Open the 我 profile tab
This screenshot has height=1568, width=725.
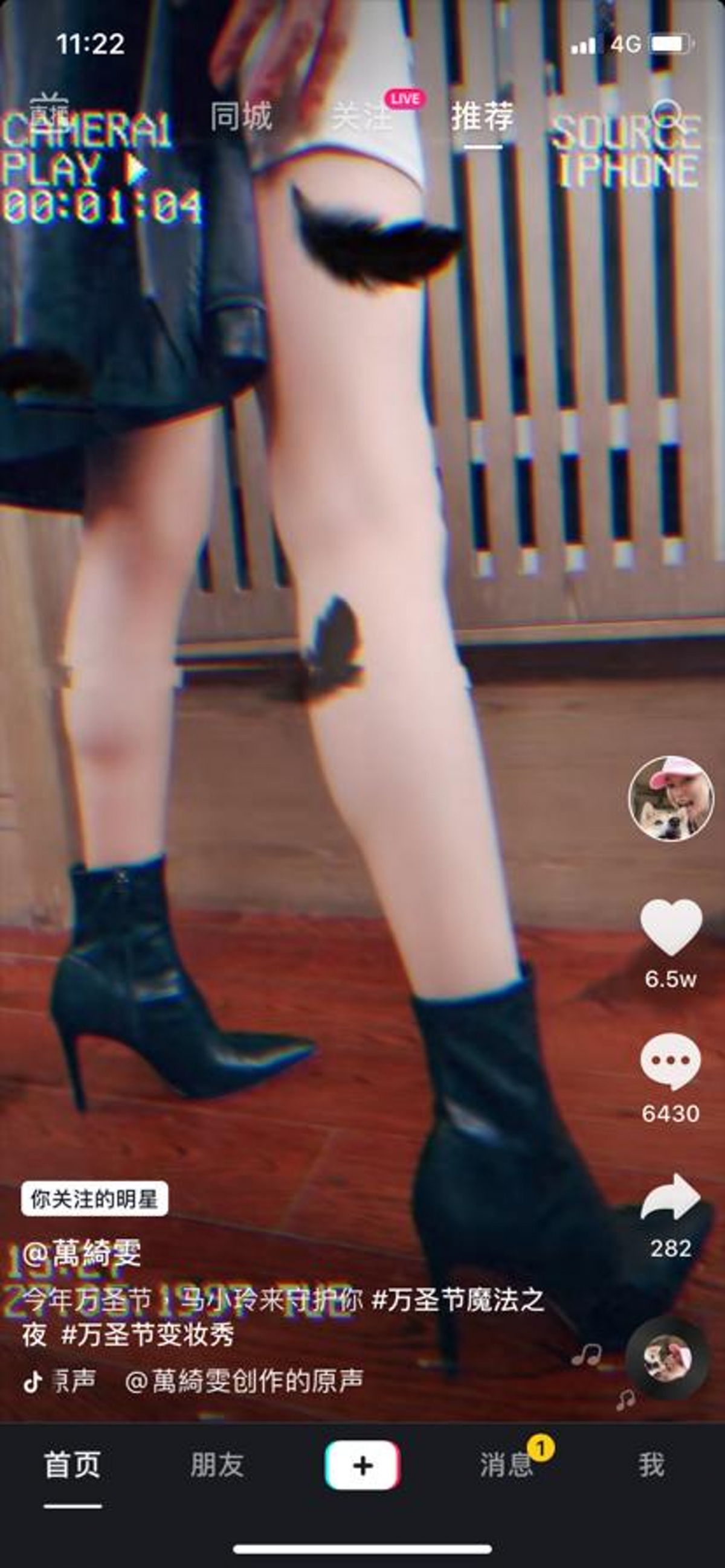(651, 1465)
